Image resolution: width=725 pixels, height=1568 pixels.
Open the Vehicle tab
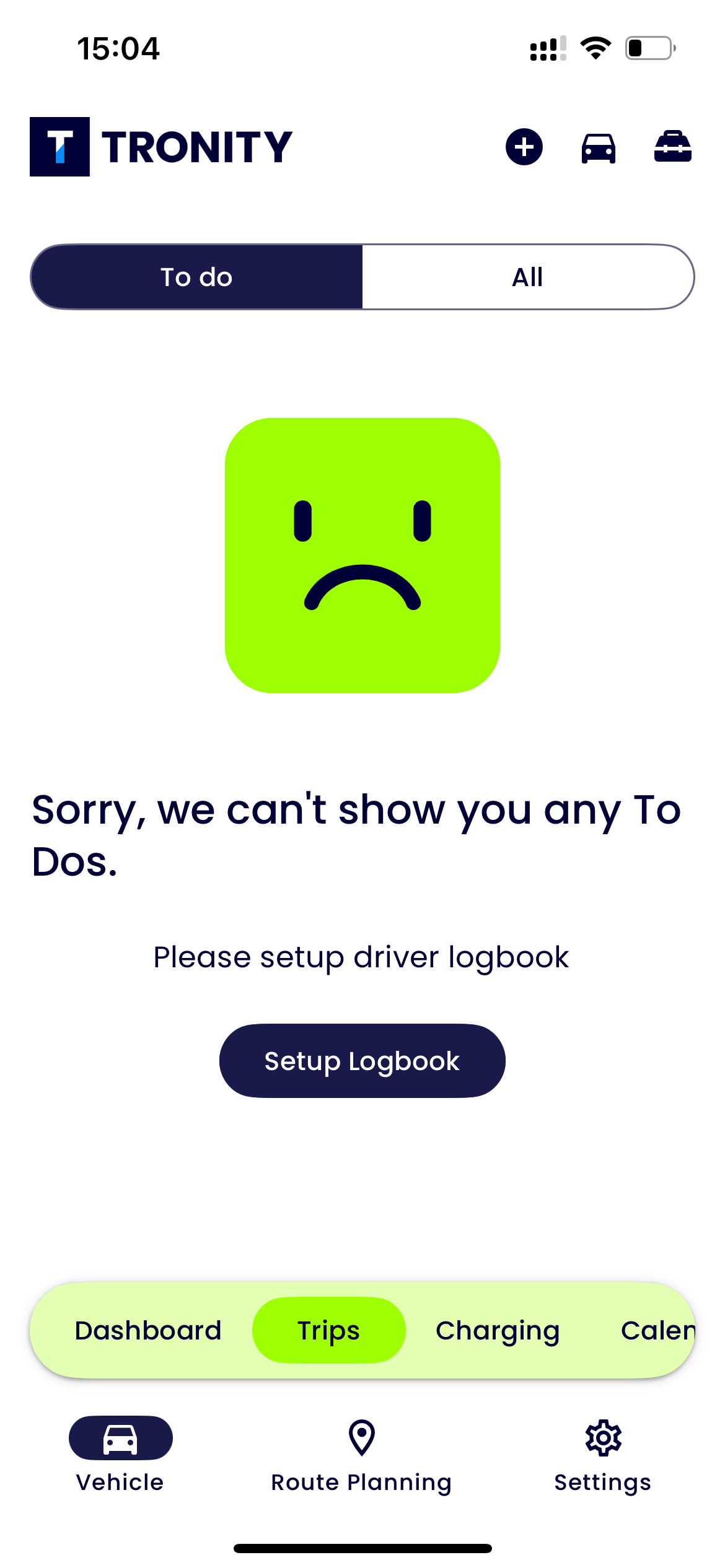[x=120, y=1454]
